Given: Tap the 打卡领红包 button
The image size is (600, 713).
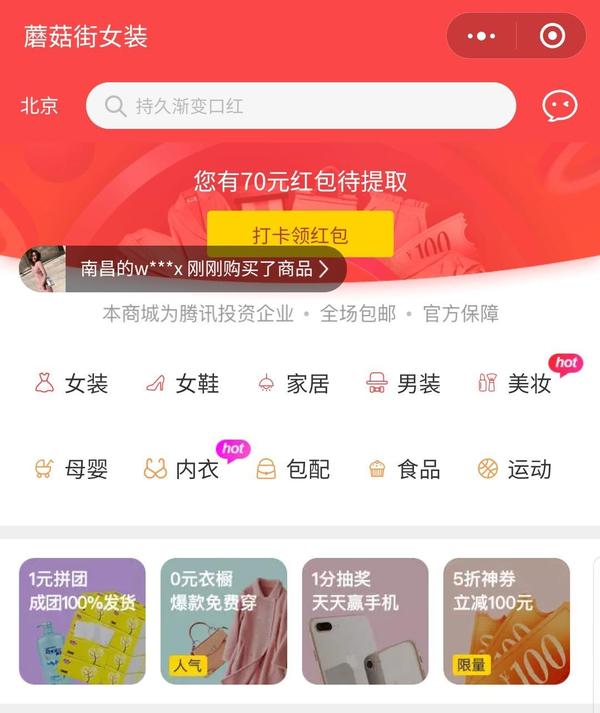Looking at the screenshot, I should (300, 235).
